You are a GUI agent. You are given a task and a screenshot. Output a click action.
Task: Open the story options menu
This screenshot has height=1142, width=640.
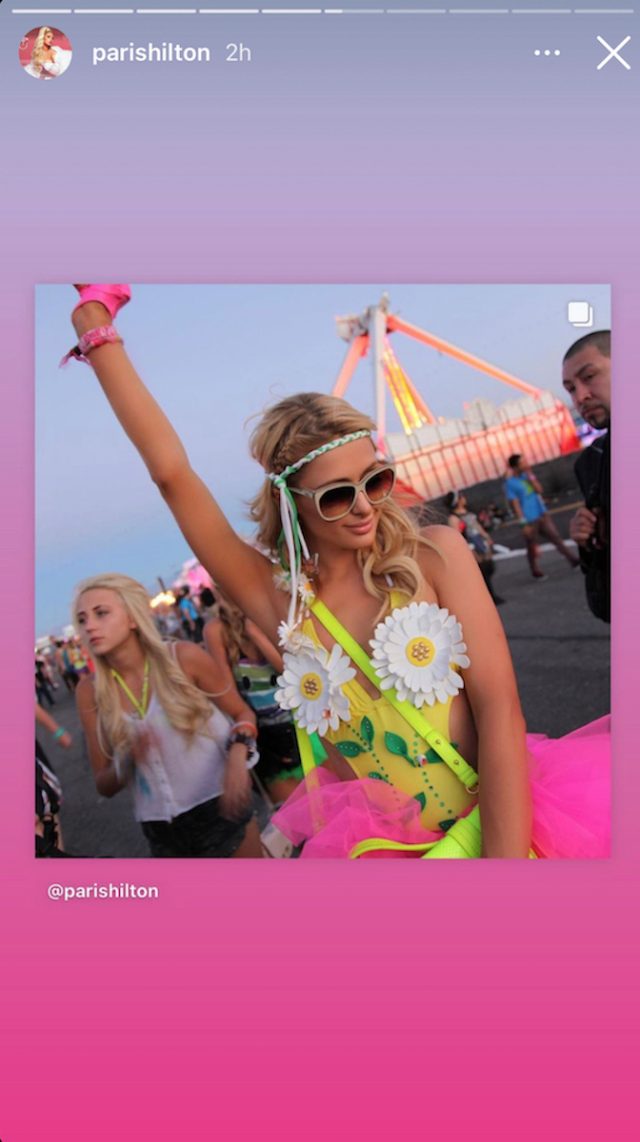547,53
